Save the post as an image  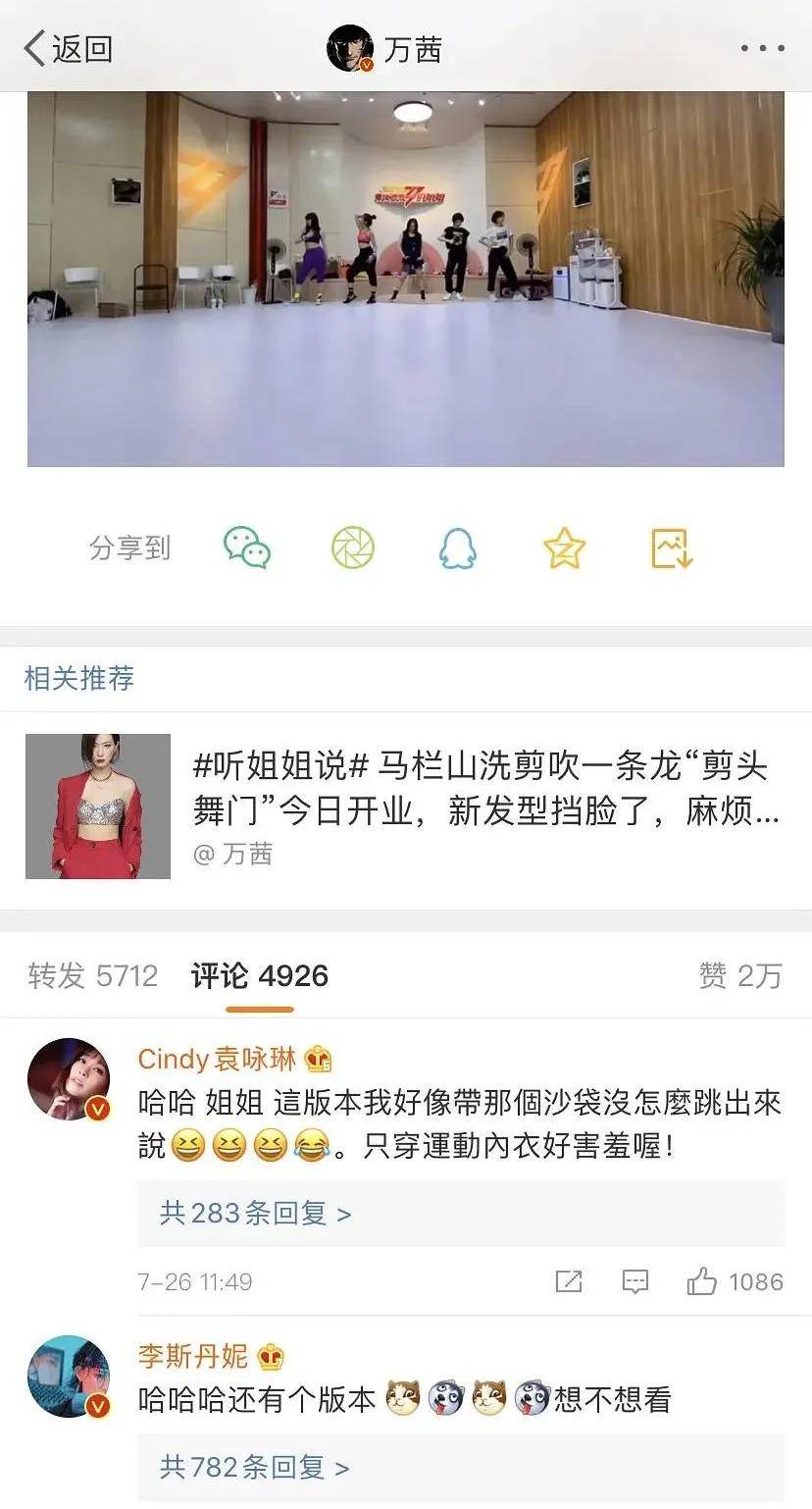pyautogui.click(x=672, y=547)
